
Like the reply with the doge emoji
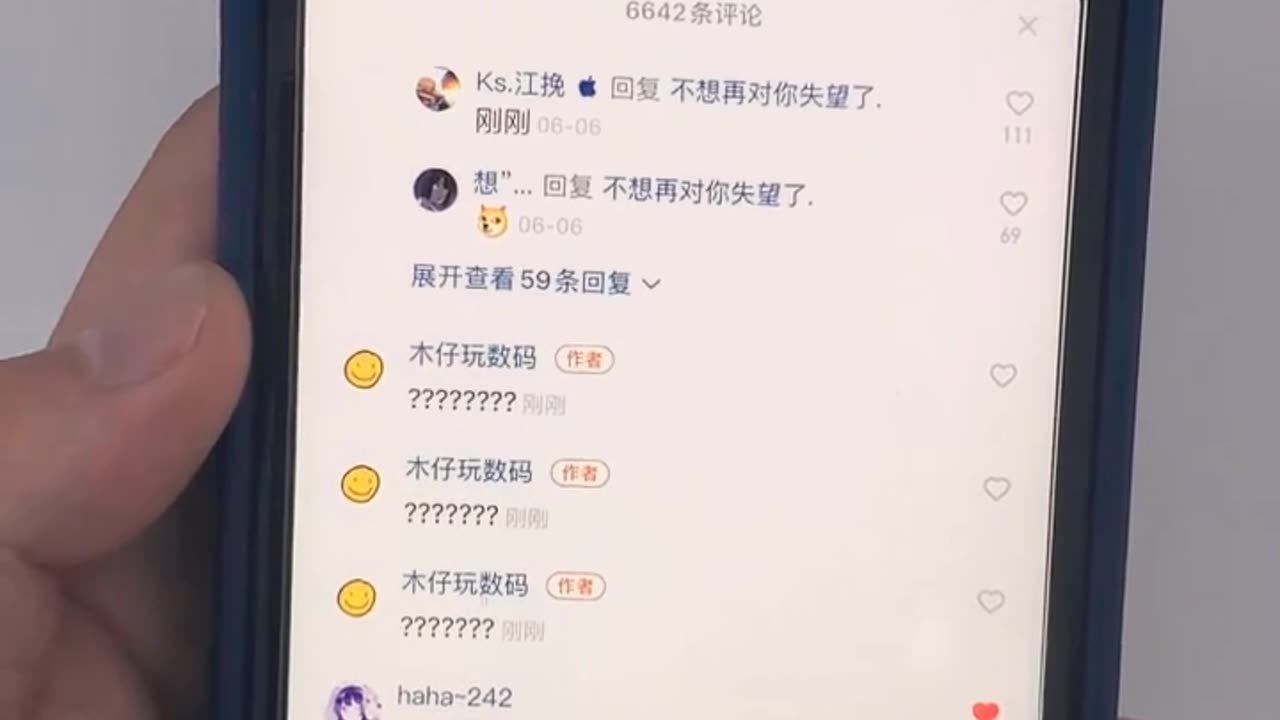pyautogui.click(x=1013, y=204)
